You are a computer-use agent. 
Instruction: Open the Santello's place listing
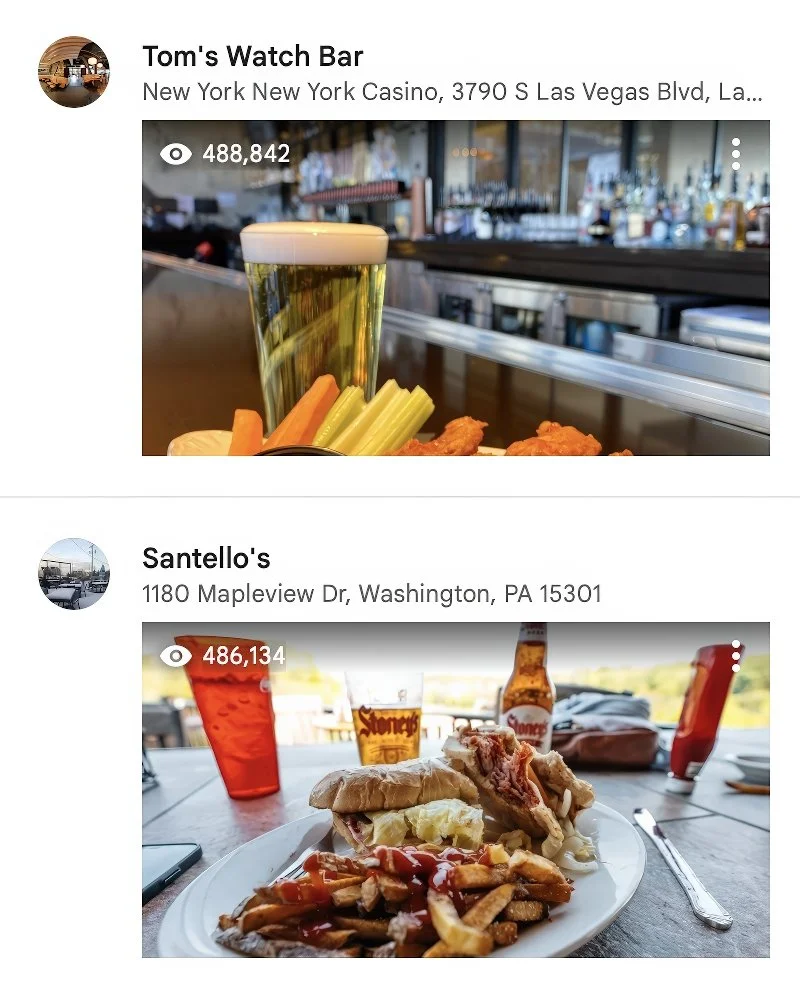[x=206, y=558]
